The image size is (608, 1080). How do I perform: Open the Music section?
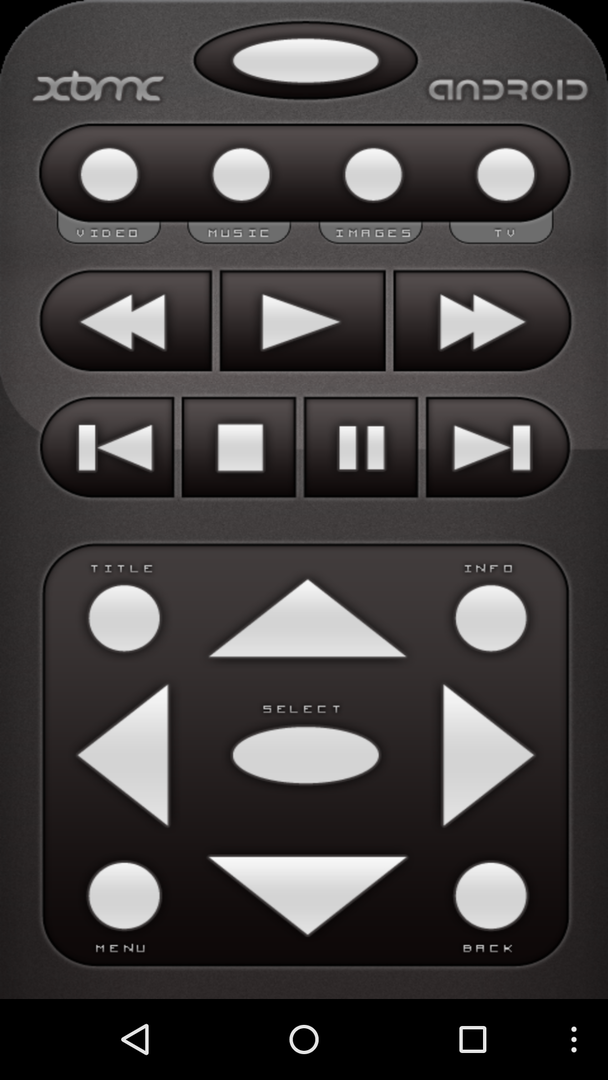(240, 175)
